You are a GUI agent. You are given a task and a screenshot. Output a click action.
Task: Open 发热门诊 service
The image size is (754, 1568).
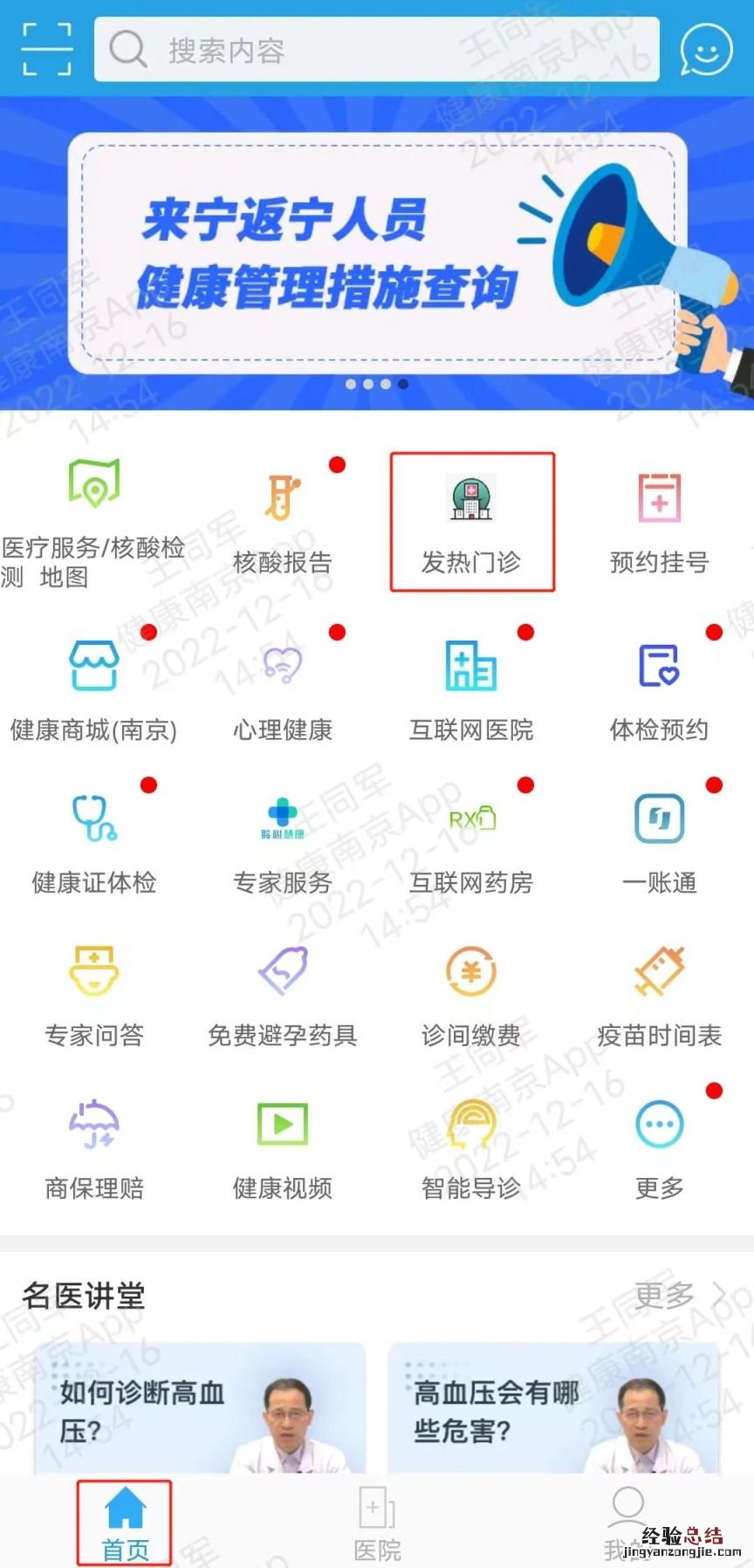(x=471, y=521)
